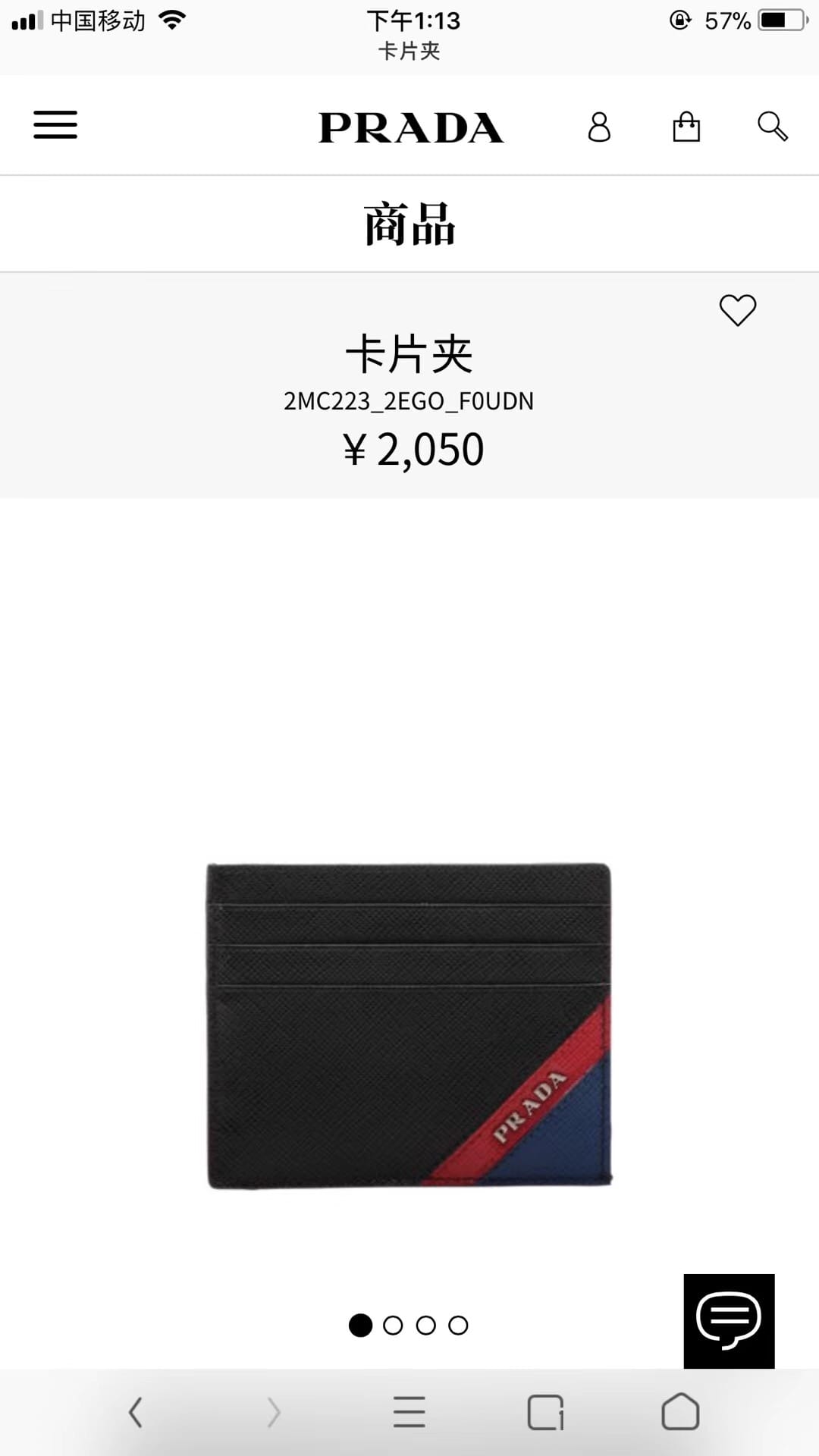View the card holder product image

pyautogui.click(x=409, y=1025)
